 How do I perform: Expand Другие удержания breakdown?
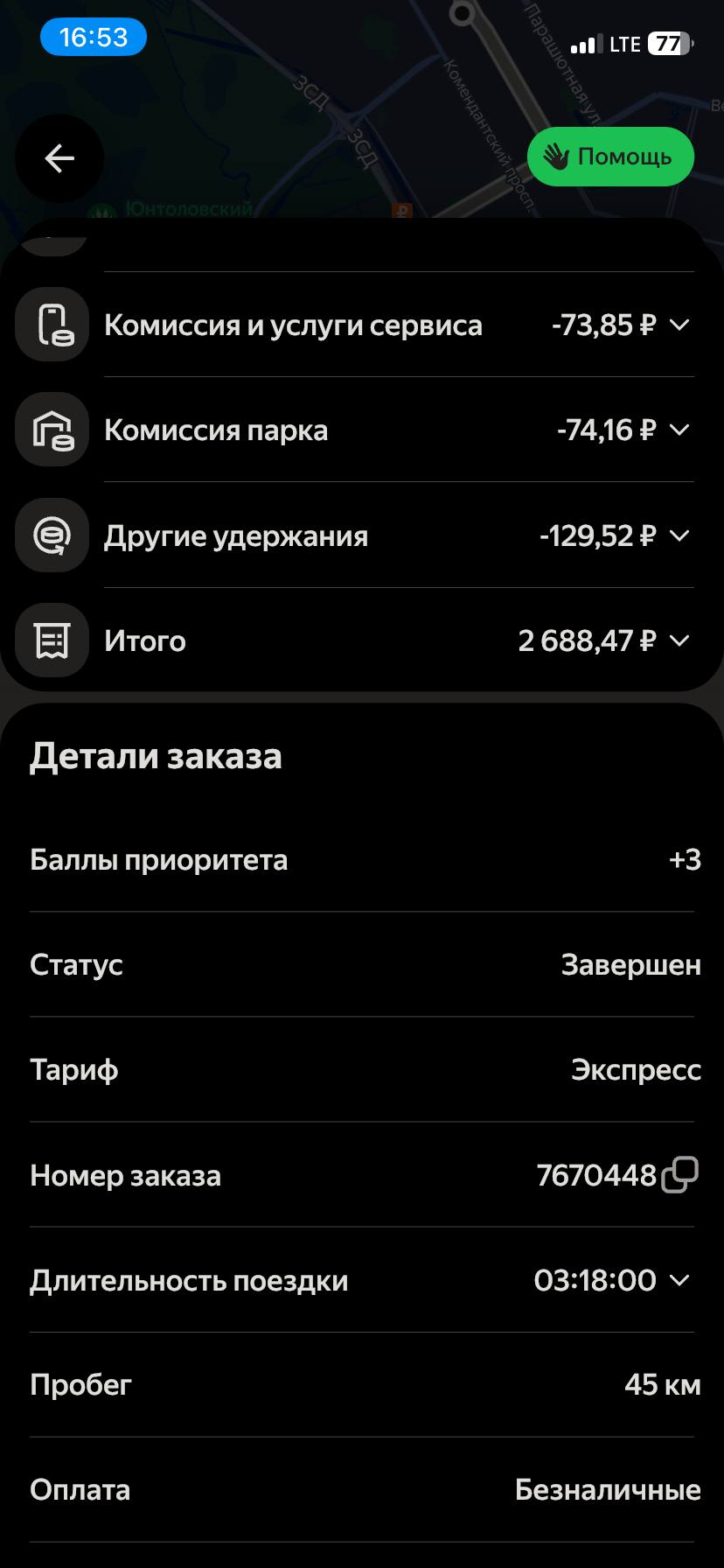pyautogui.click(x=679, y=535)
